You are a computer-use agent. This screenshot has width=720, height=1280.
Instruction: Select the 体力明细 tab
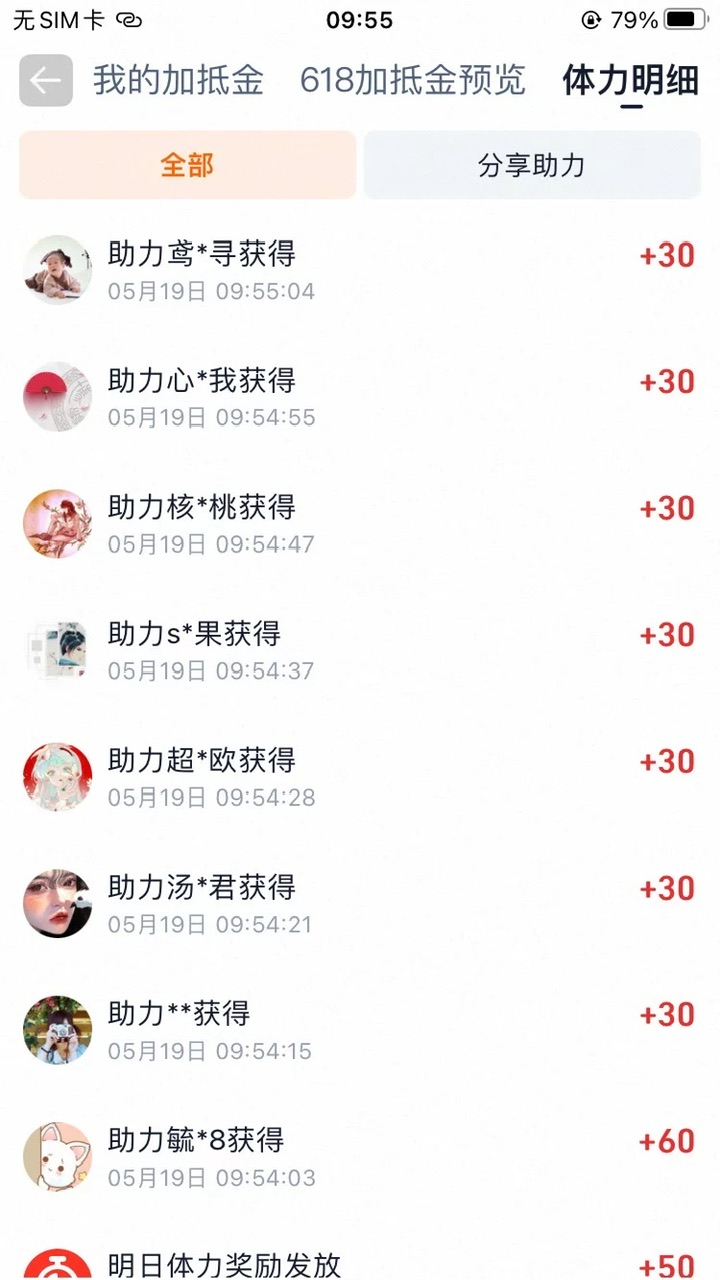(x=631, y=81)
